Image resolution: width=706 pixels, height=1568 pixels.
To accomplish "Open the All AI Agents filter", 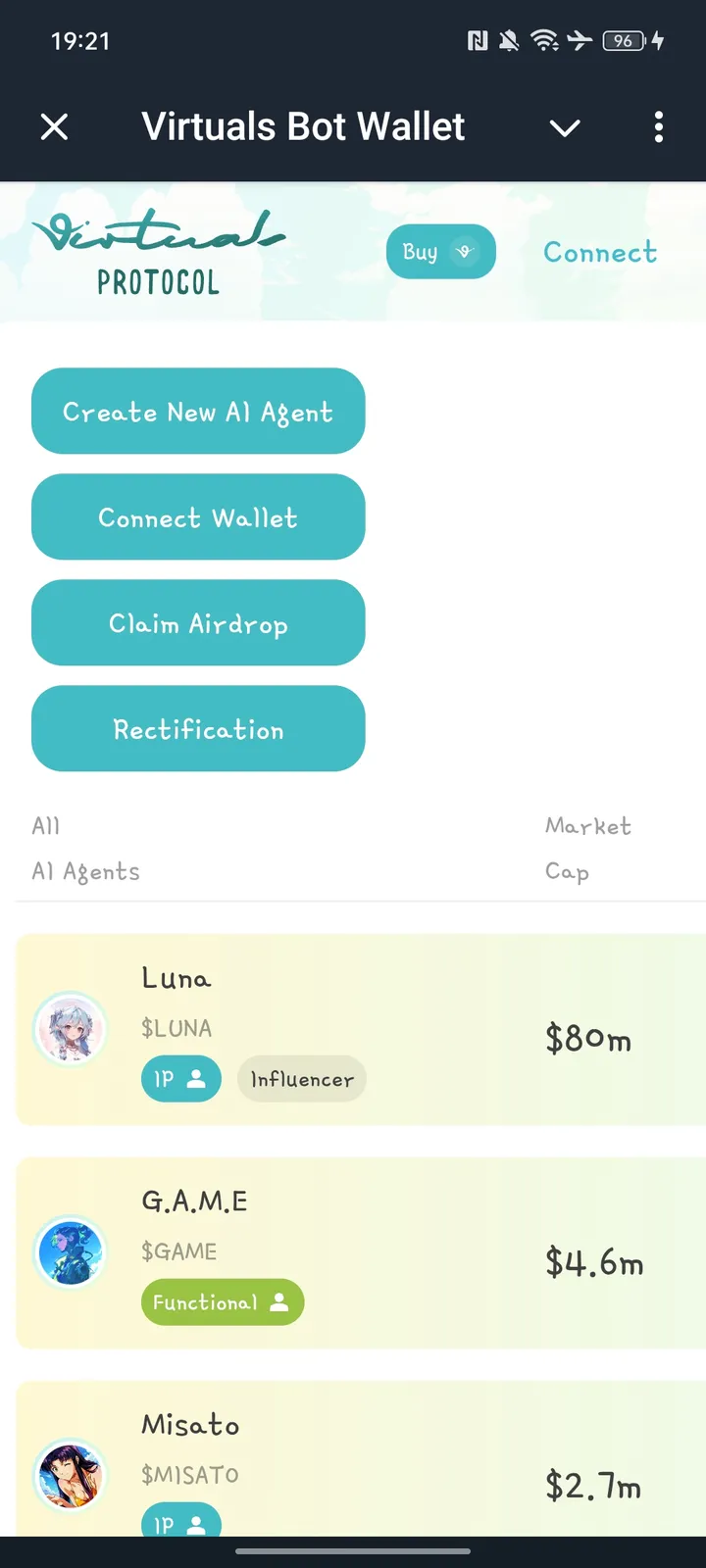I will coord(85,849).
